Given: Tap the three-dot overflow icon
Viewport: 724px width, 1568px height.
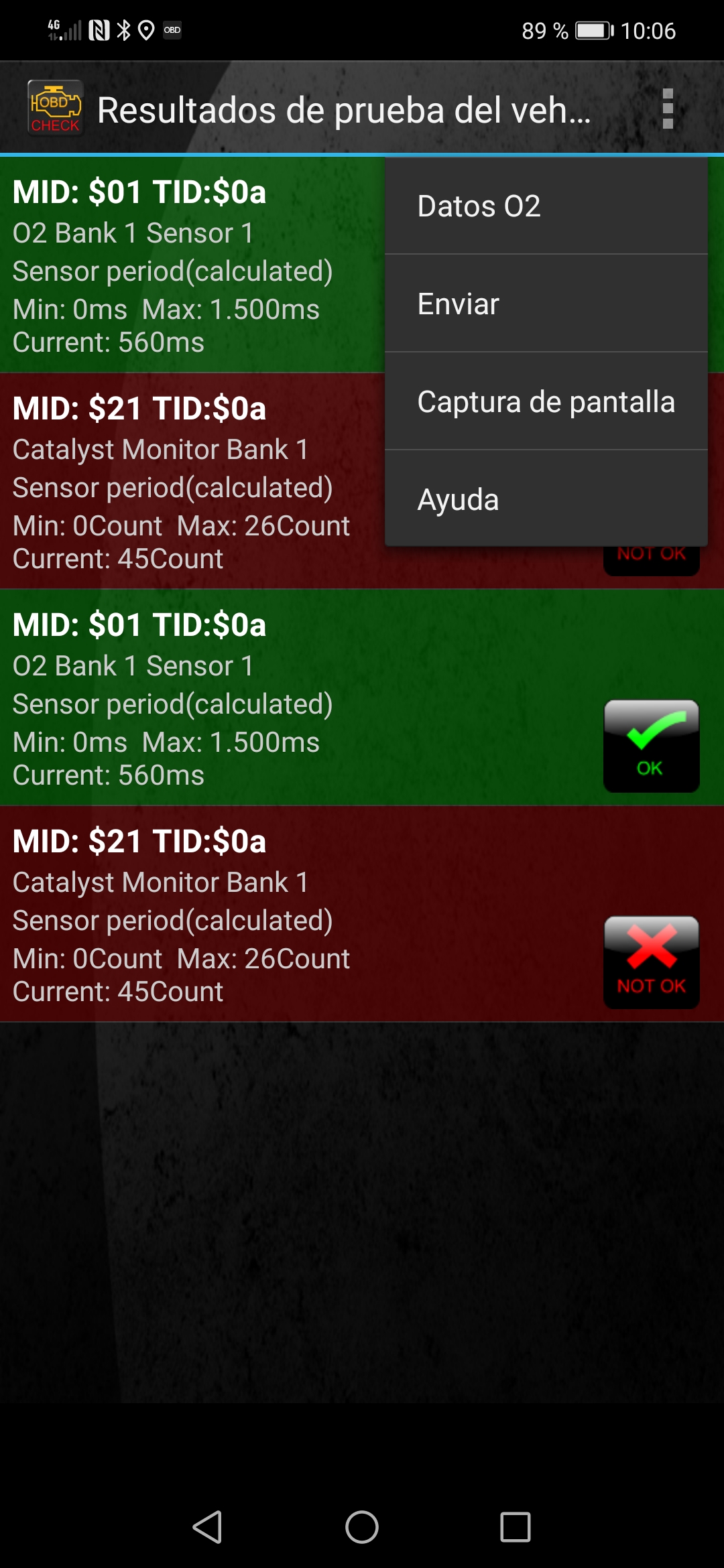Looking at the screenshot, I should tap(667, 109).
